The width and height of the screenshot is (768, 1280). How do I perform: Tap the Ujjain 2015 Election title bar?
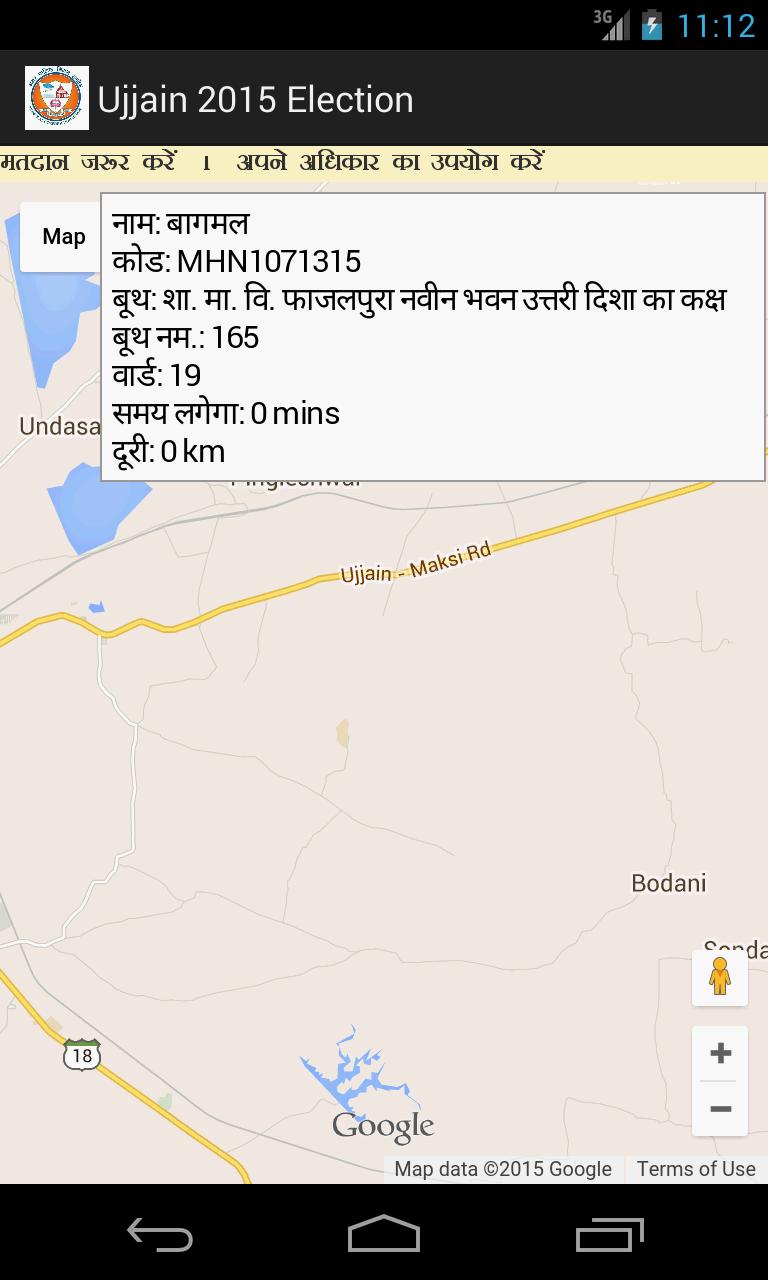[x=257, y=98]
